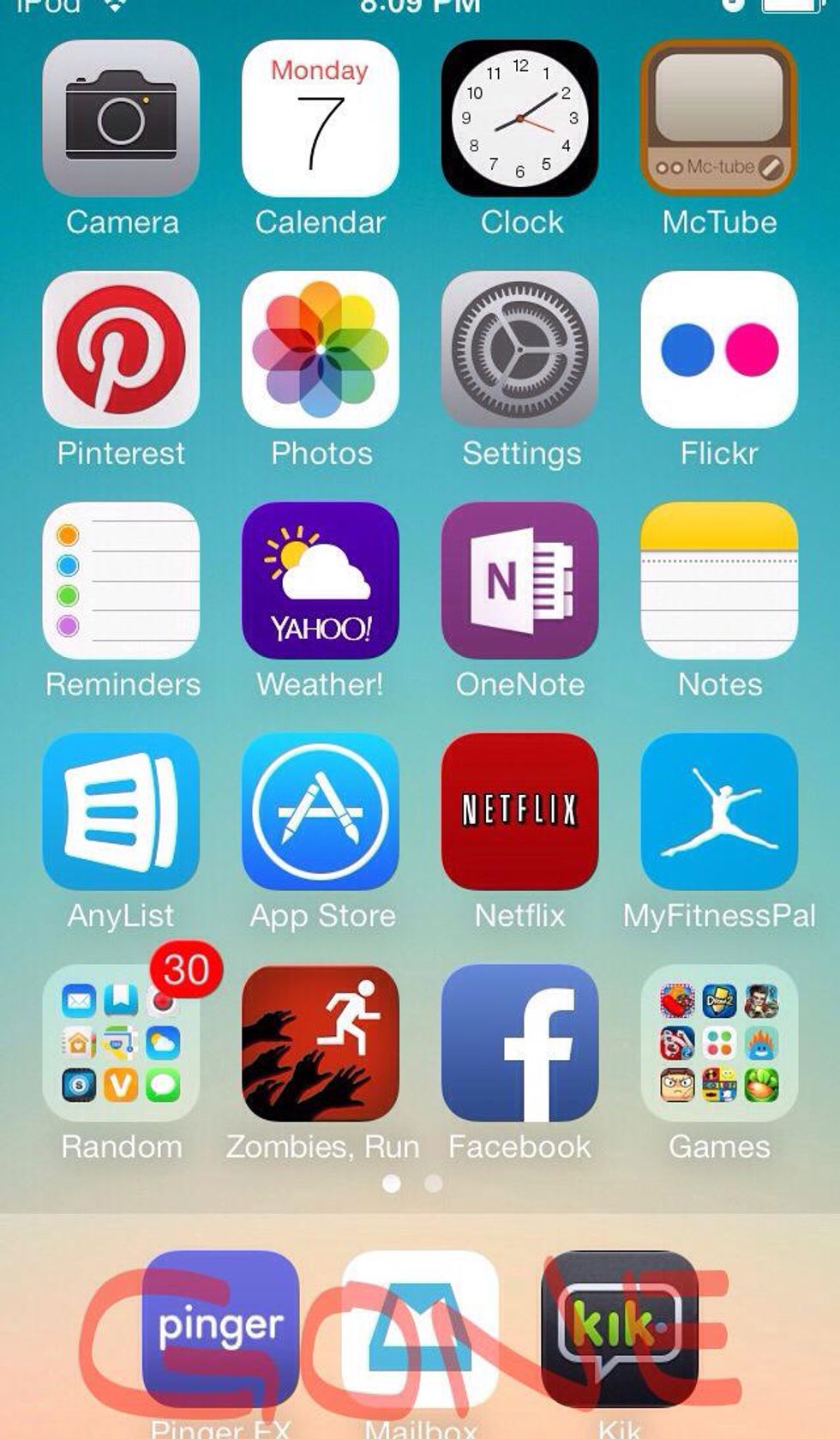Open Reminders
Viewport: 840px width, 1439px height.
(121, 581)
